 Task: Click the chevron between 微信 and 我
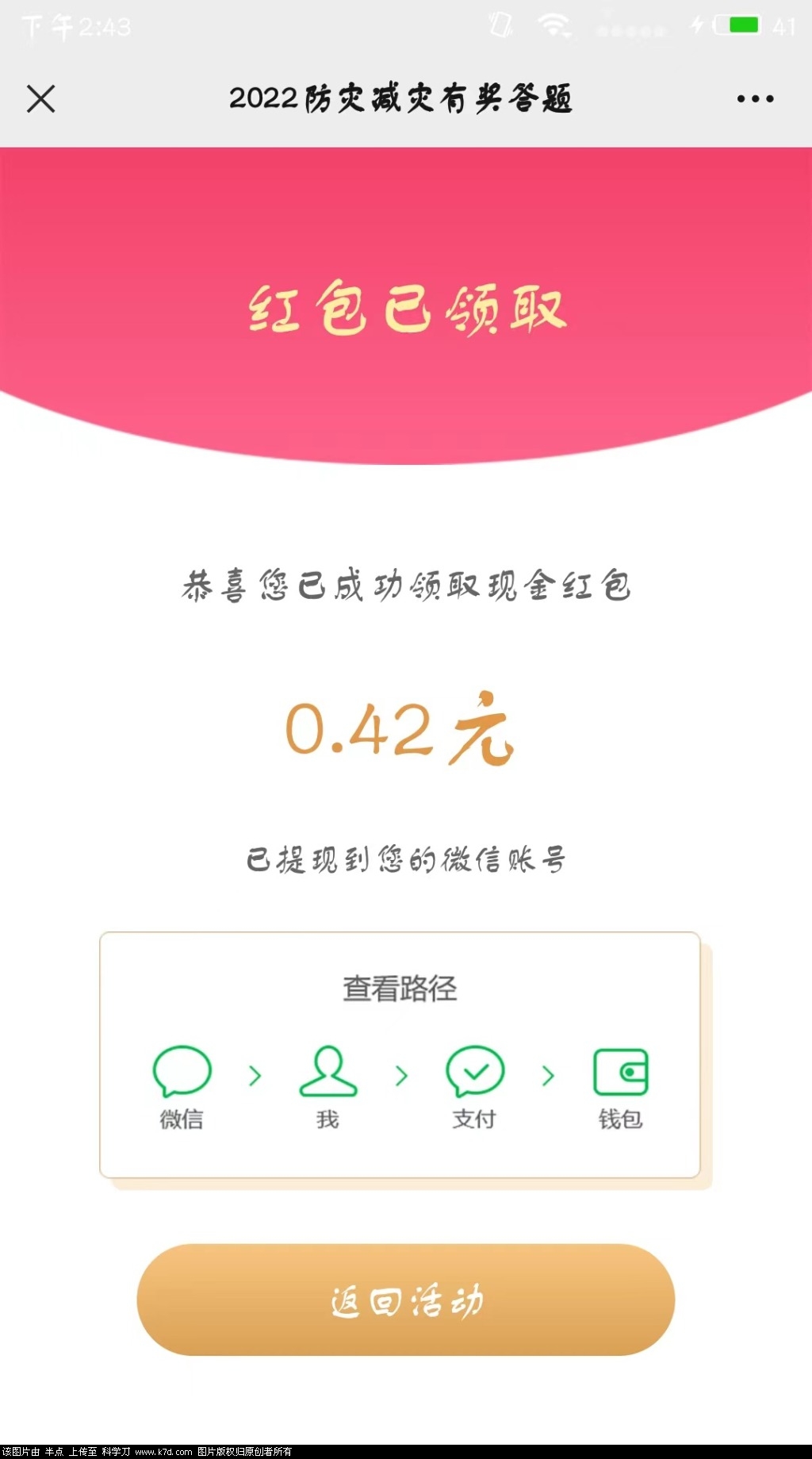(255, 1075)
